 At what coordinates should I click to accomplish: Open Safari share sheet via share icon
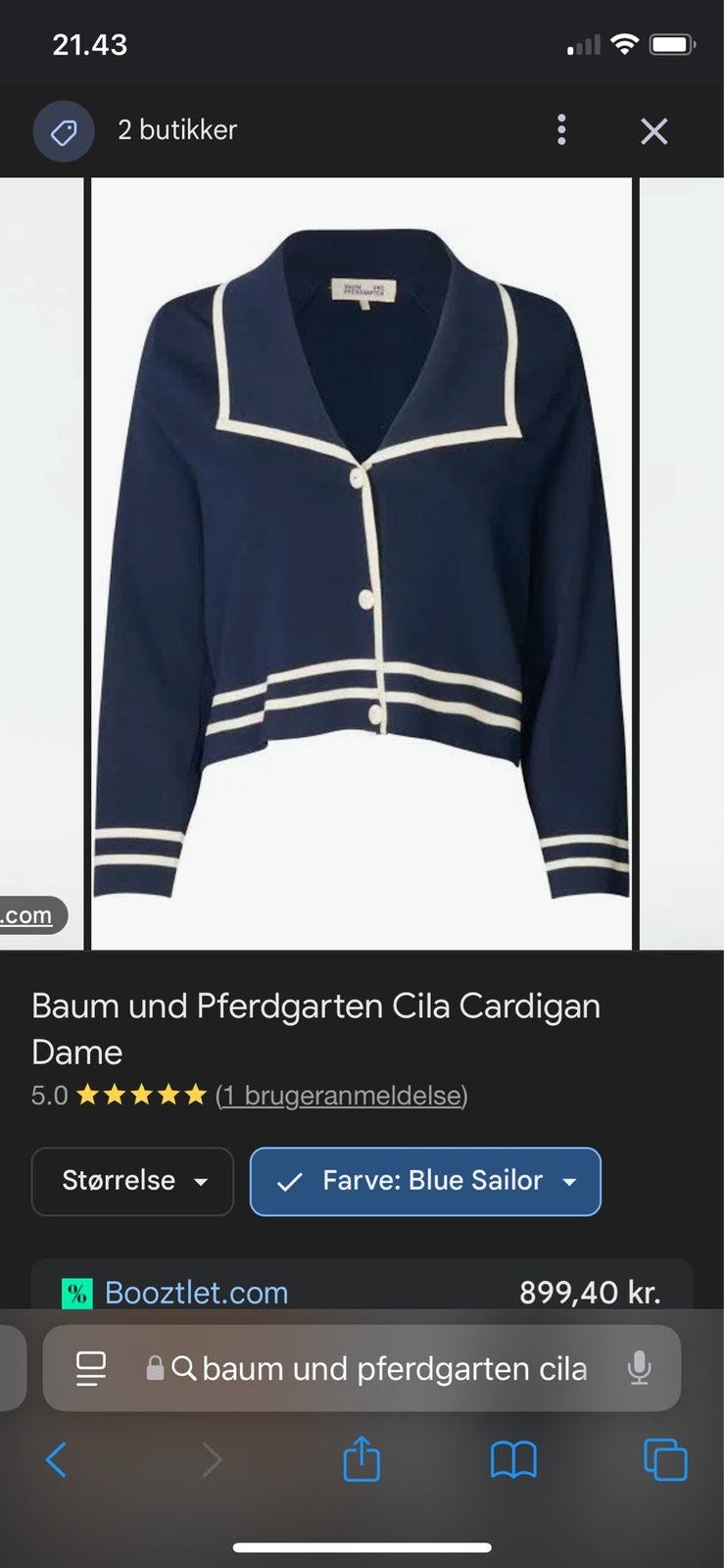[x=362, y=1459]
